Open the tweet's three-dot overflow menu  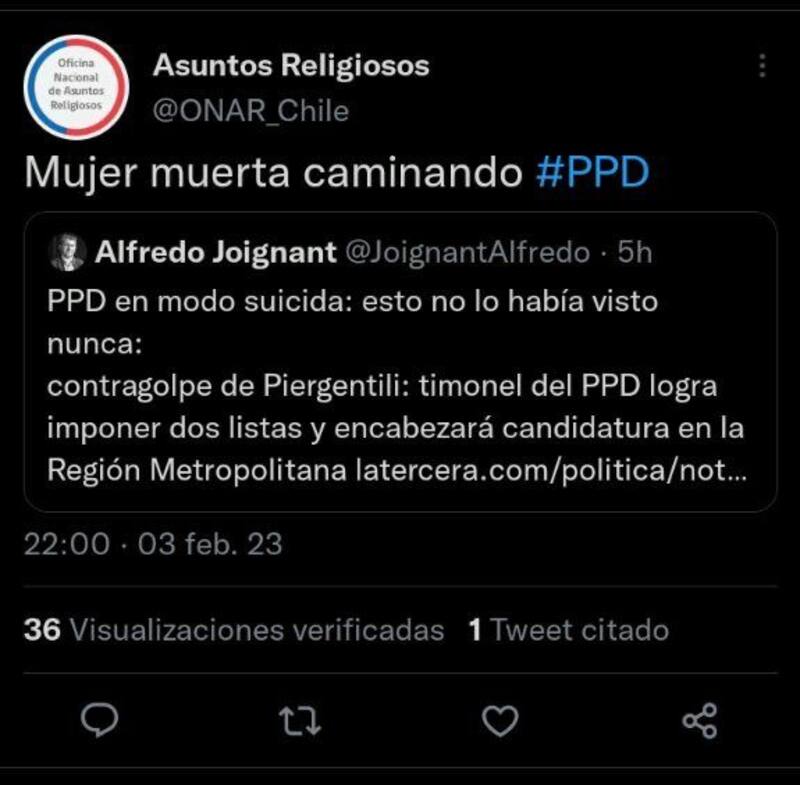[x=762, y=66]
